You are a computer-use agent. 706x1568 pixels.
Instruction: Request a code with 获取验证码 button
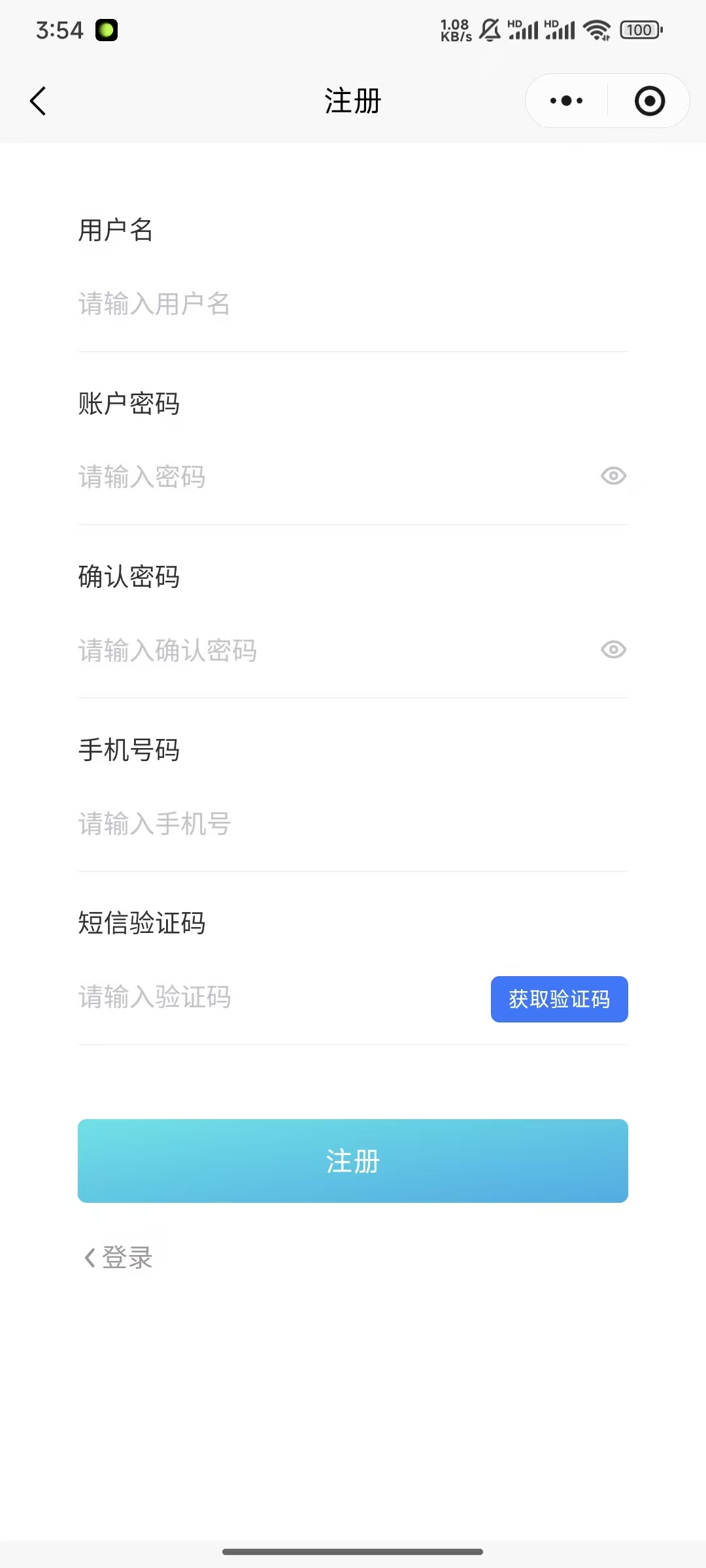[x=559, y=999]
